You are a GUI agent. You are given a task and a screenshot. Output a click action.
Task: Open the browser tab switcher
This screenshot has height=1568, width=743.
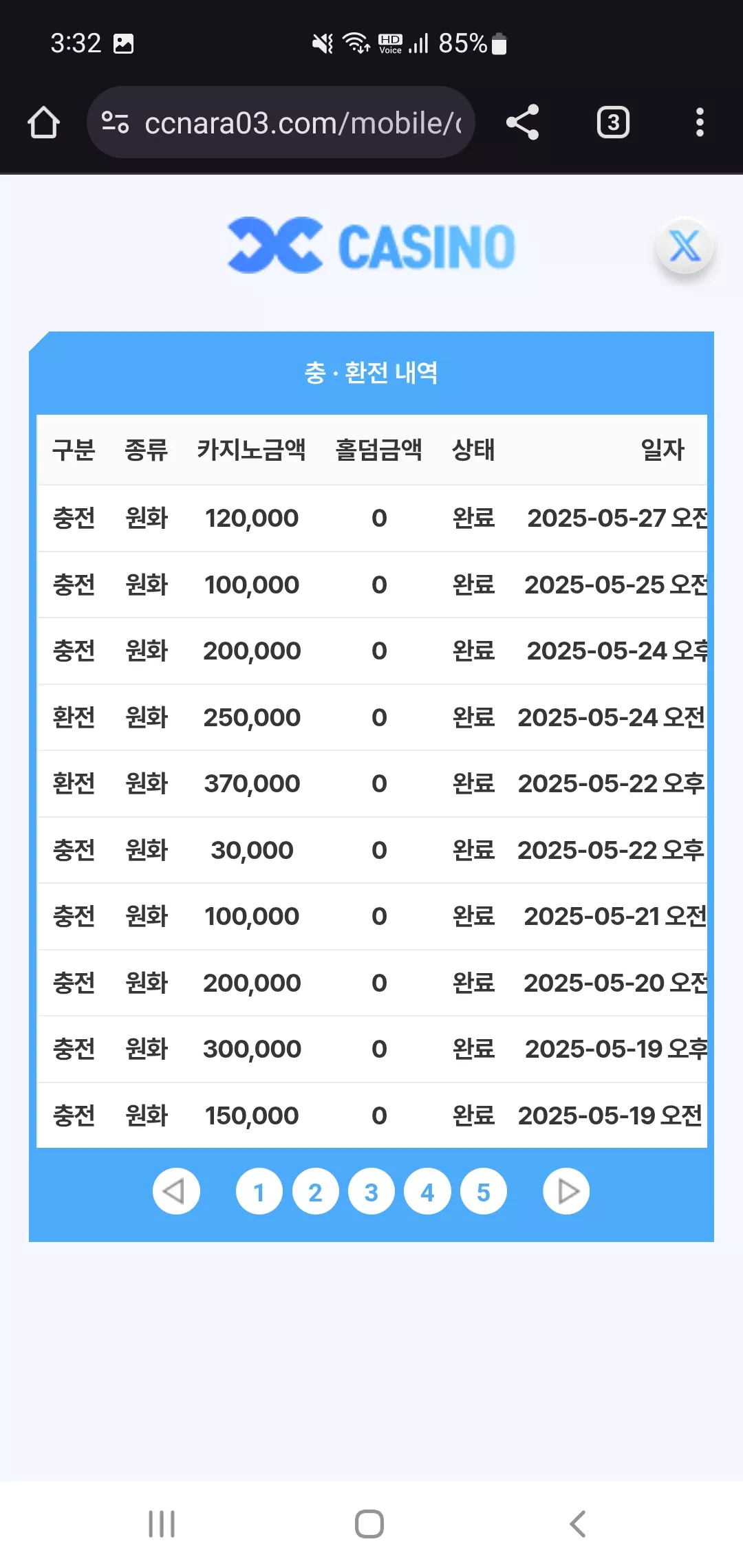613,122
